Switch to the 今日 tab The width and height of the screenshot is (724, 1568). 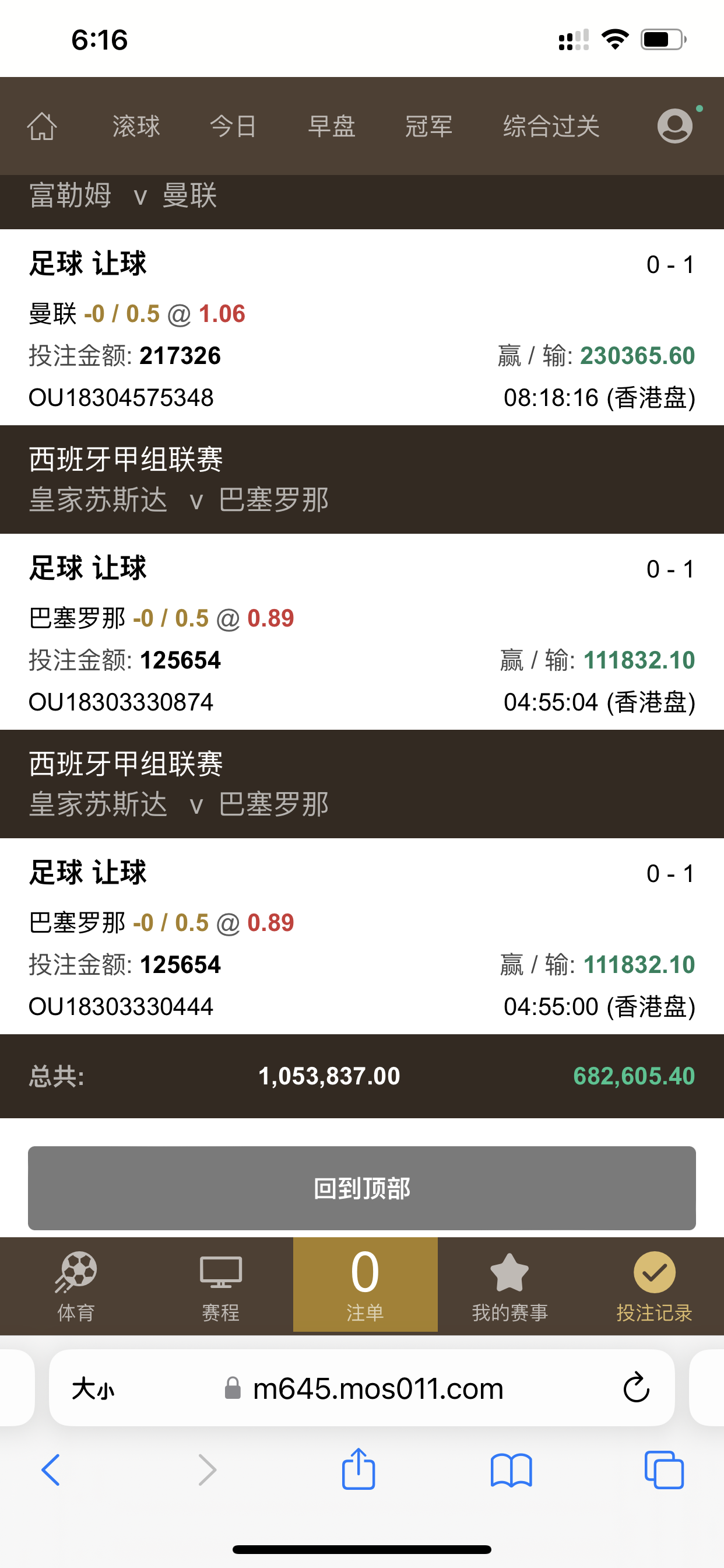[233, 126]
